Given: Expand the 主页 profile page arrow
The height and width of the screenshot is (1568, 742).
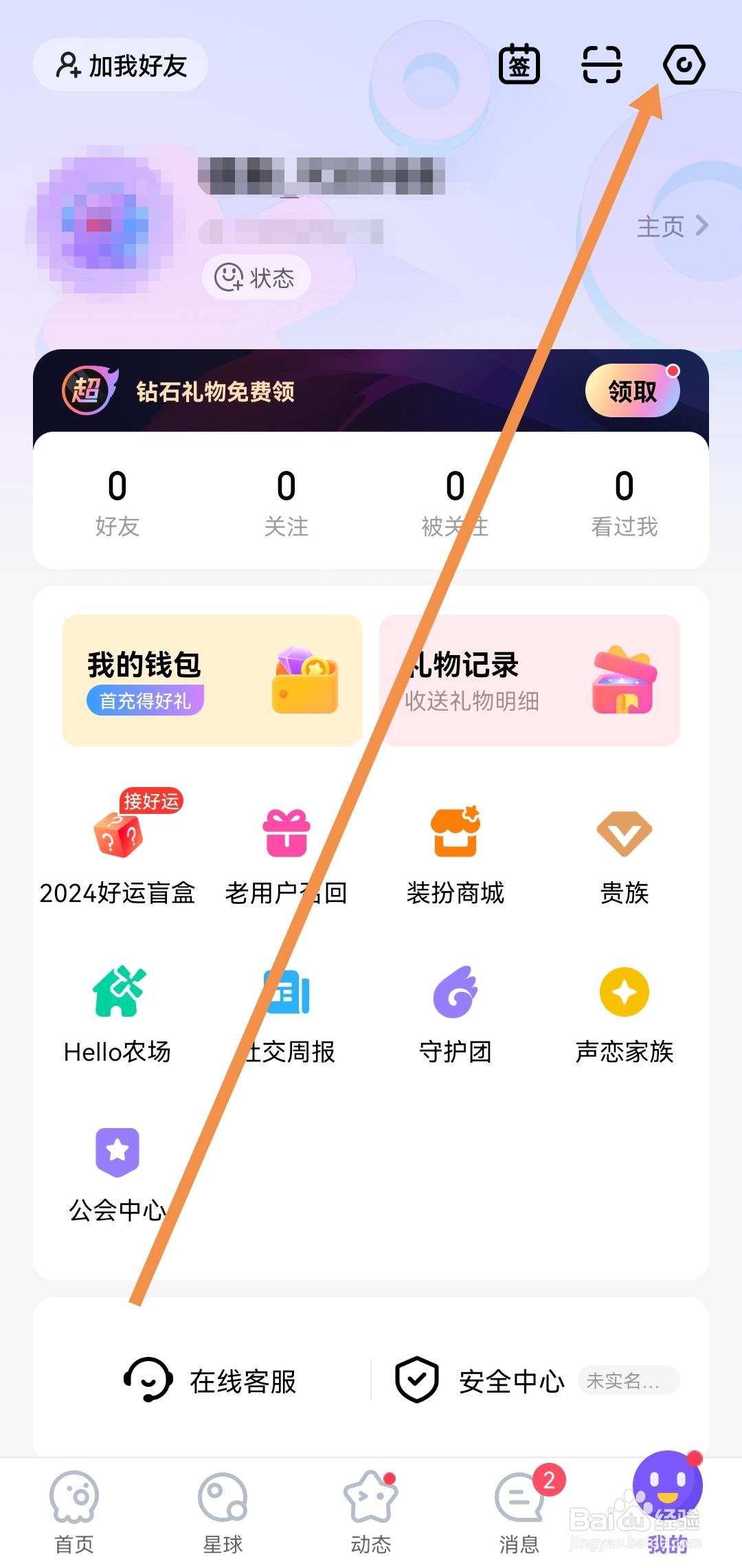Looking at the screenshot, I should coord(673,225).
